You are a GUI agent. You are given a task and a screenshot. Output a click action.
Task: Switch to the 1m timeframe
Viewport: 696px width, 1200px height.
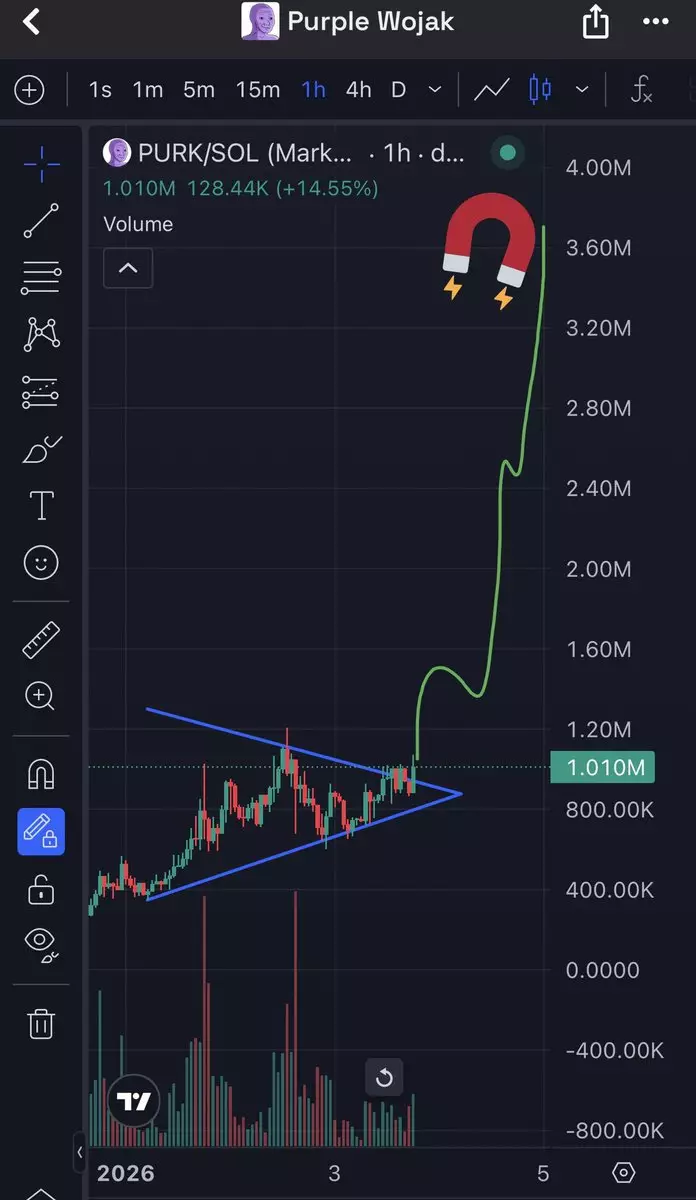pos(148,90)
